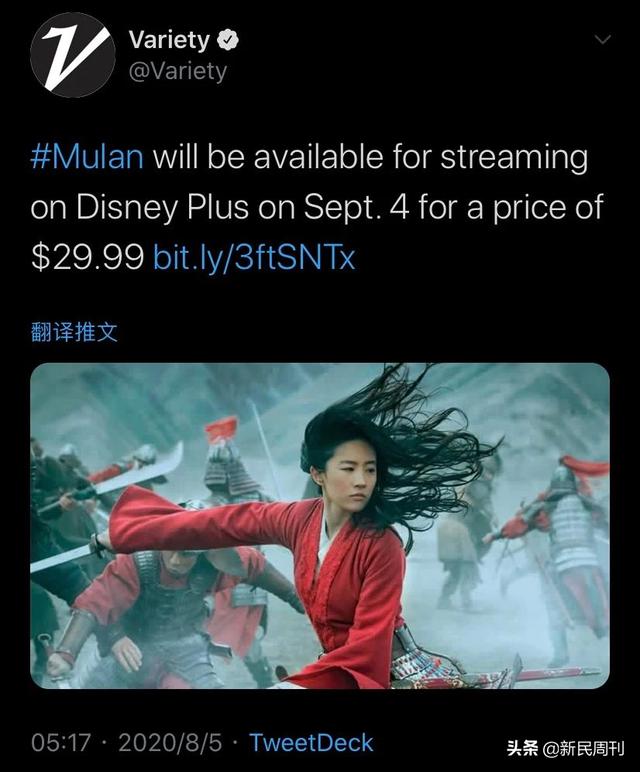Screen dimensions: 640x772
Task: Tap 翻译推文 to translate tweet
Action: point(74,332)
